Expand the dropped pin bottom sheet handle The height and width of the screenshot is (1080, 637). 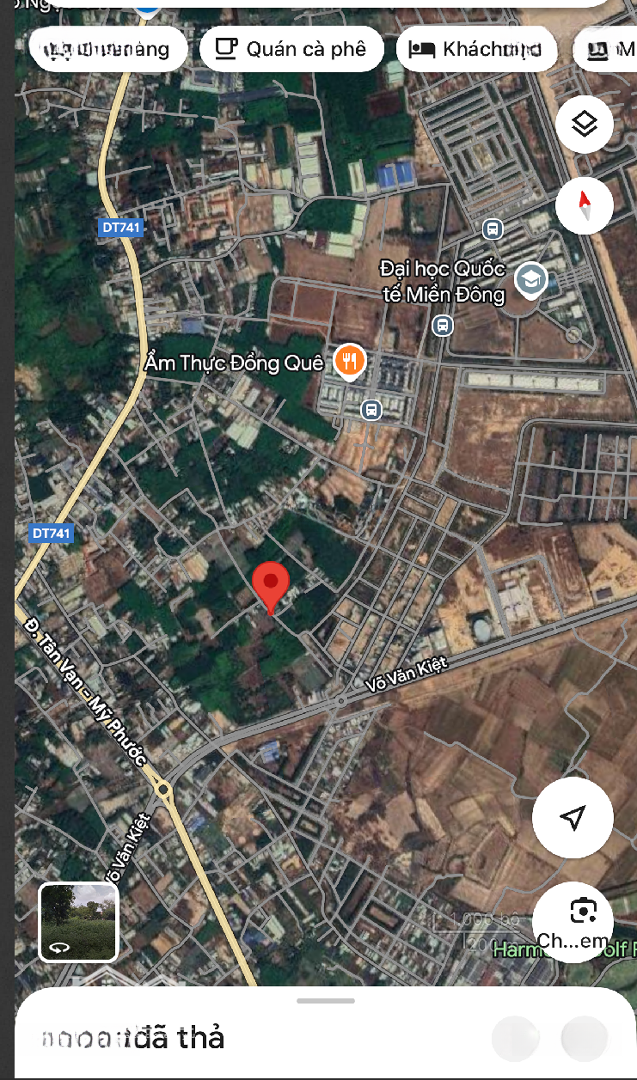[x=325, y=1000]
